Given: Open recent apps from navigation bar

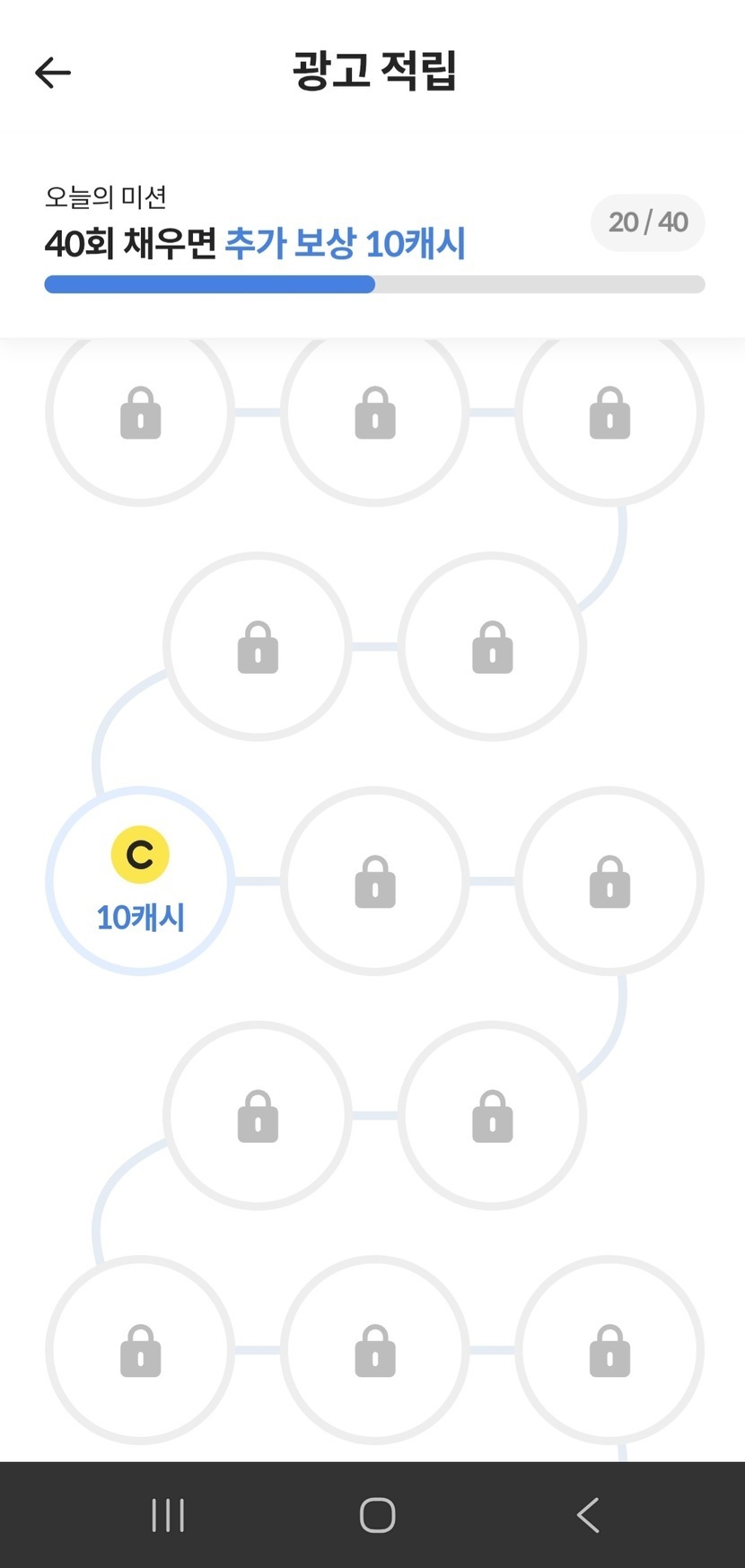Looking at the screenshot, I should coord(168,1515).
